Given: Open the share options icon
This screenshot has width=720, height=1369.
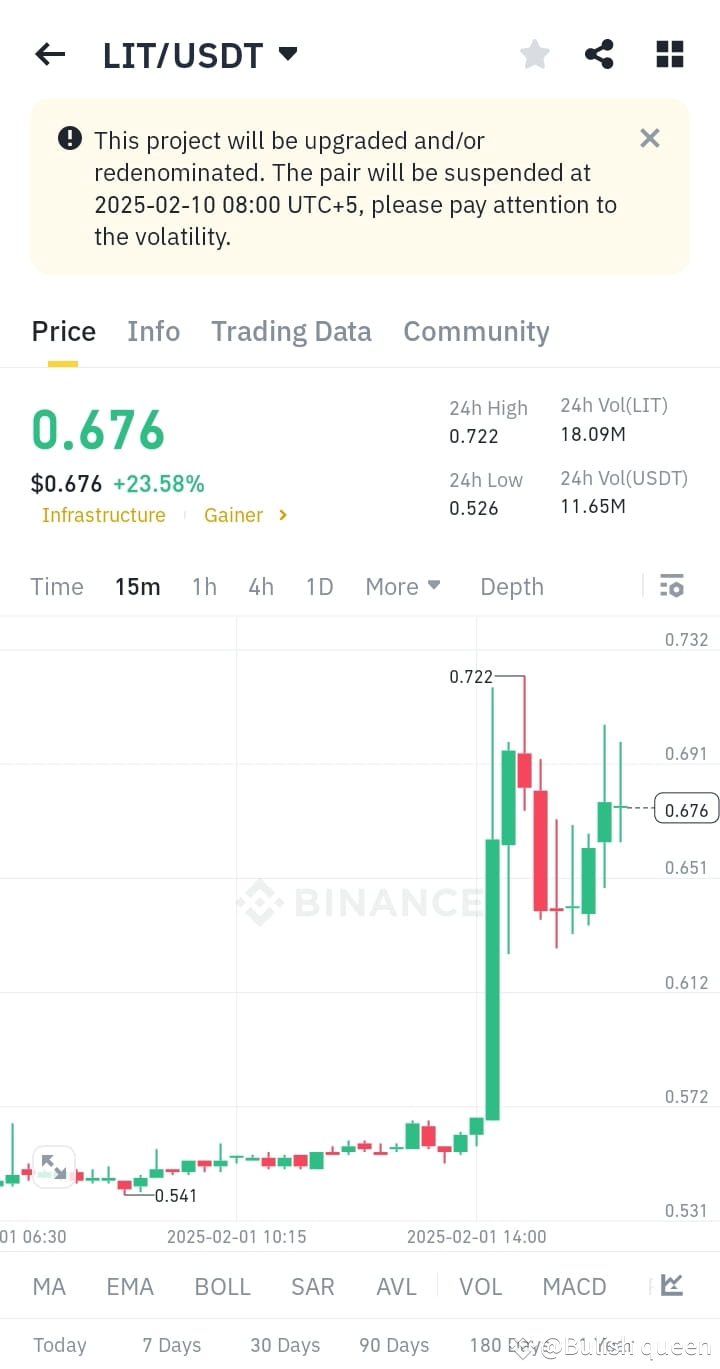Looking at the screenshot, I should click(599, 54).
